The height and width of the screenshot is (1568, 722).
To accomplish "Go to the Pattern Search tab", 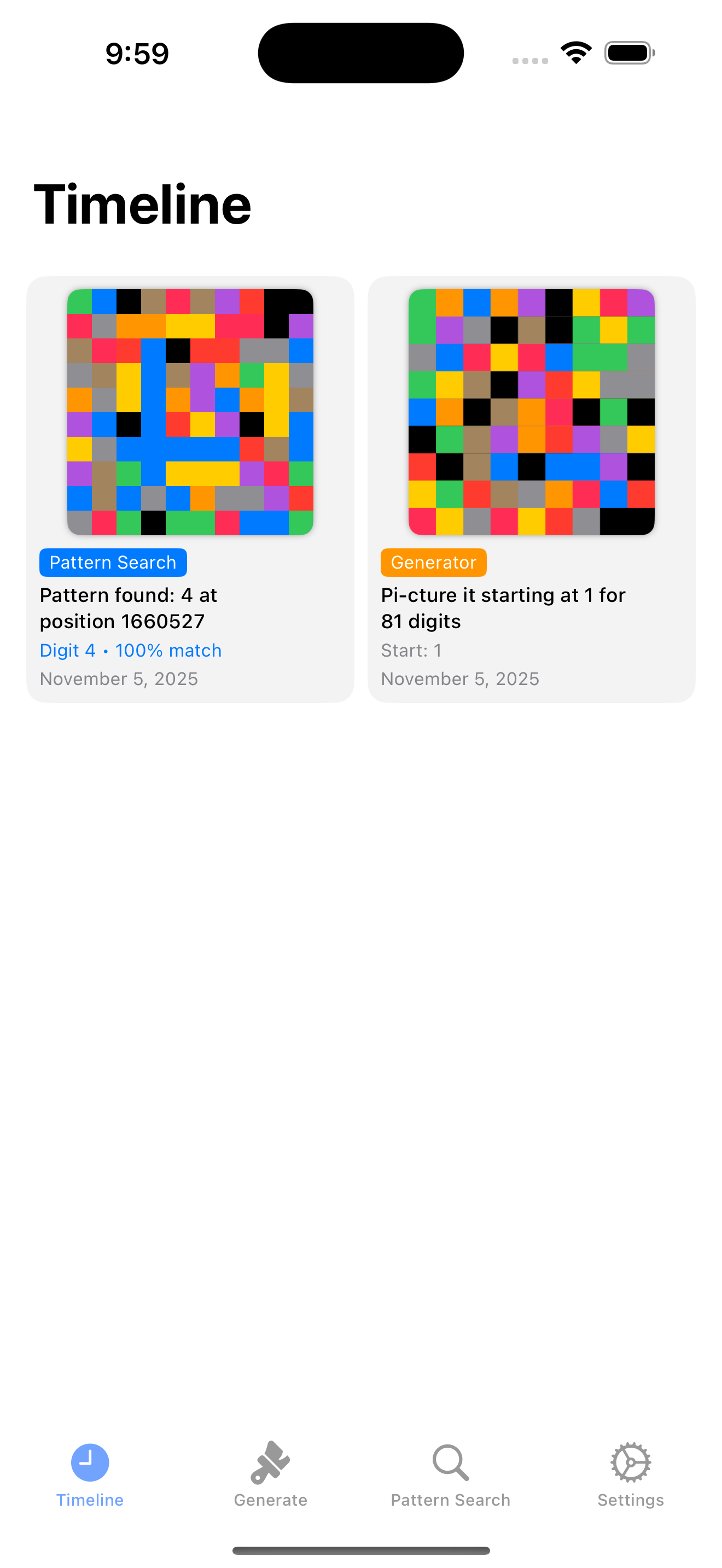I will click(451, 1473).
